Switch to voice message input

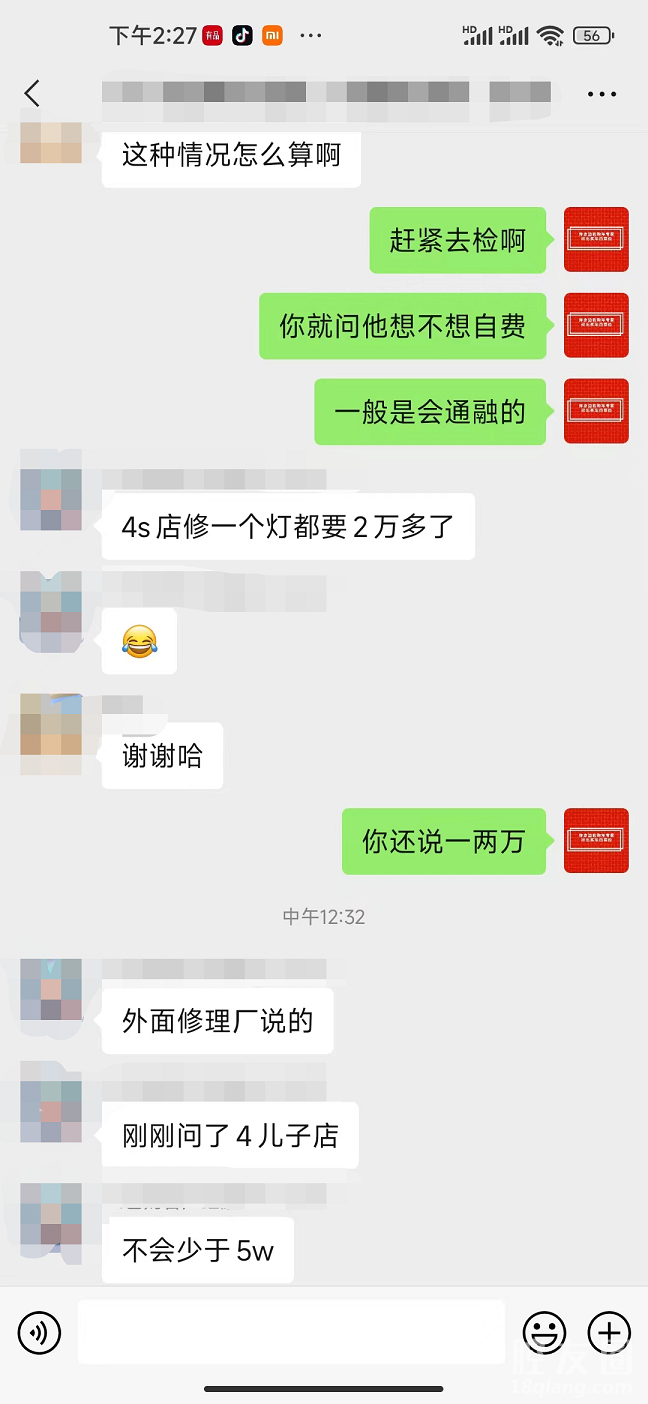[x=40, y=1332]
